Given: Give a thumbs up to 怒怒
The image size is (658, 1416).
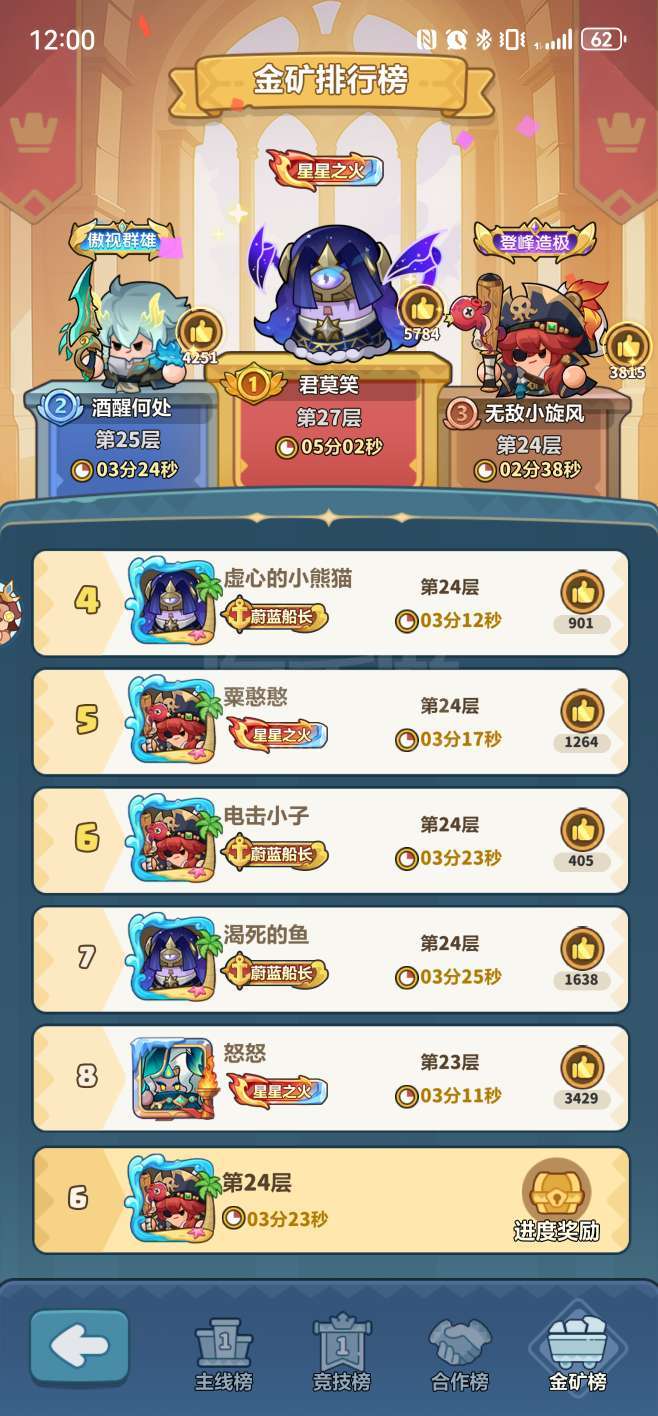Looking at the screenshot, I should 581,1068.
